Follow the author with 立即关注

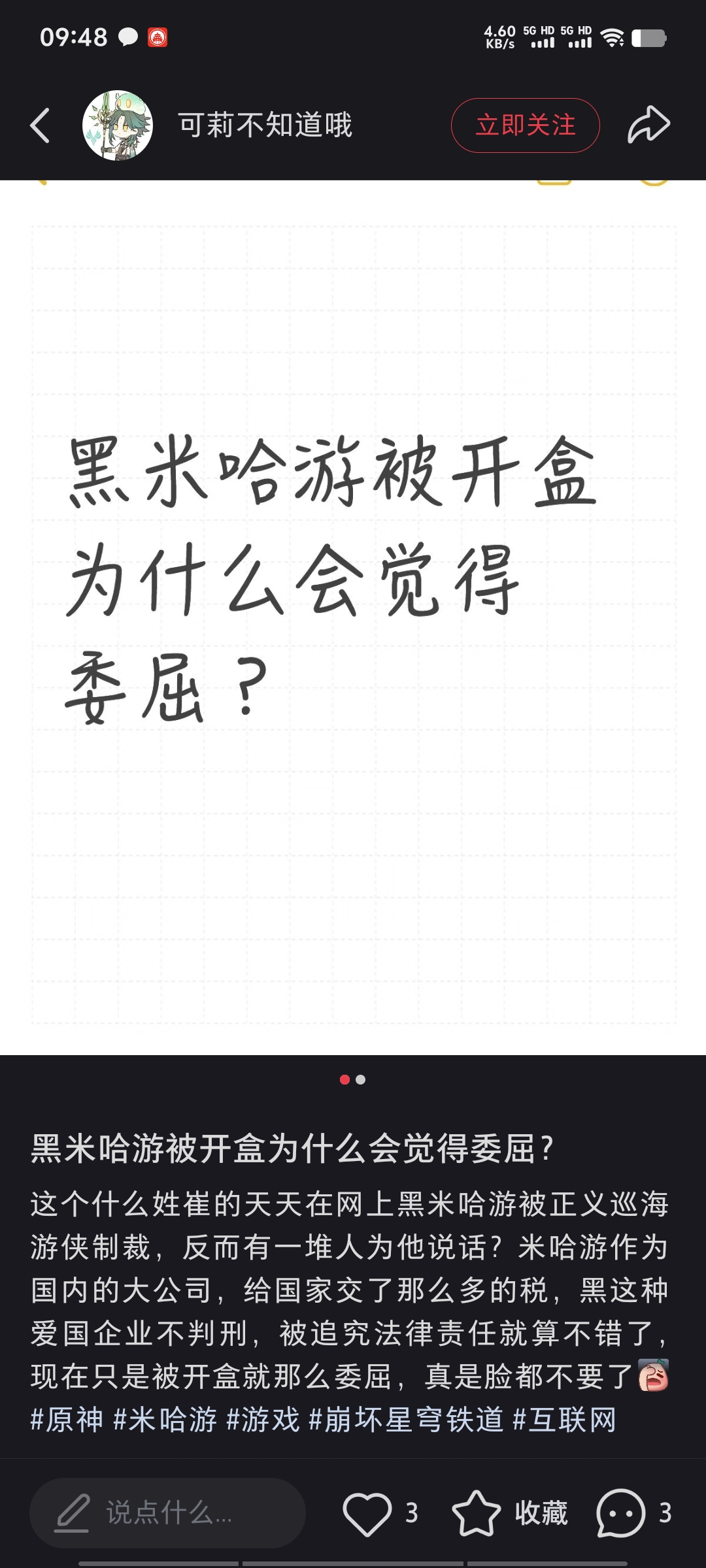525,125
